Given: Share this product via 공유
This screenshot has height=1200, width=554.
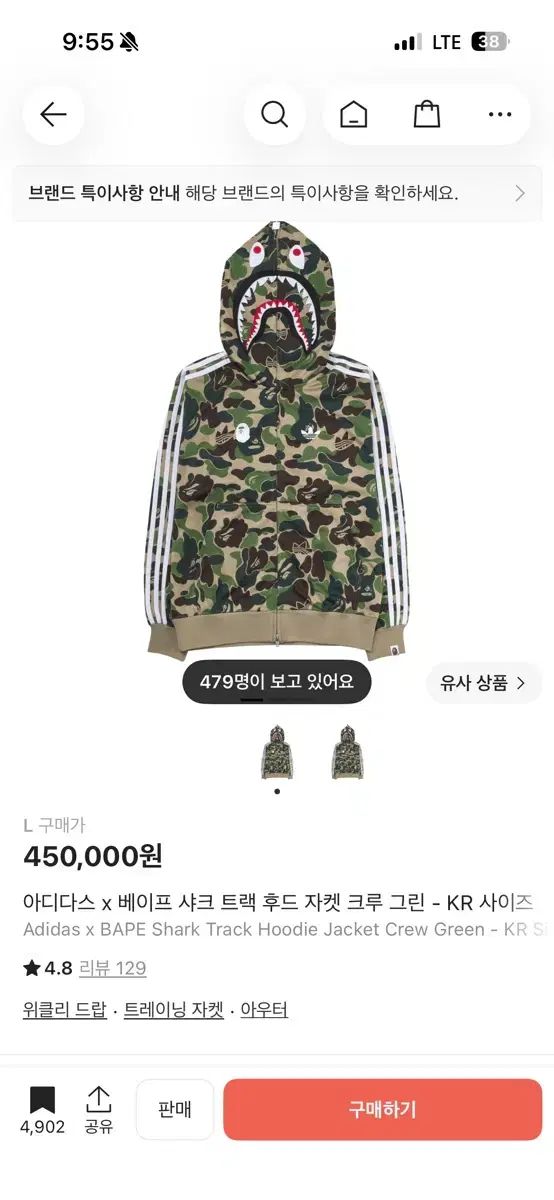Looking at the screenshot, I should [x=98, y=1111].
